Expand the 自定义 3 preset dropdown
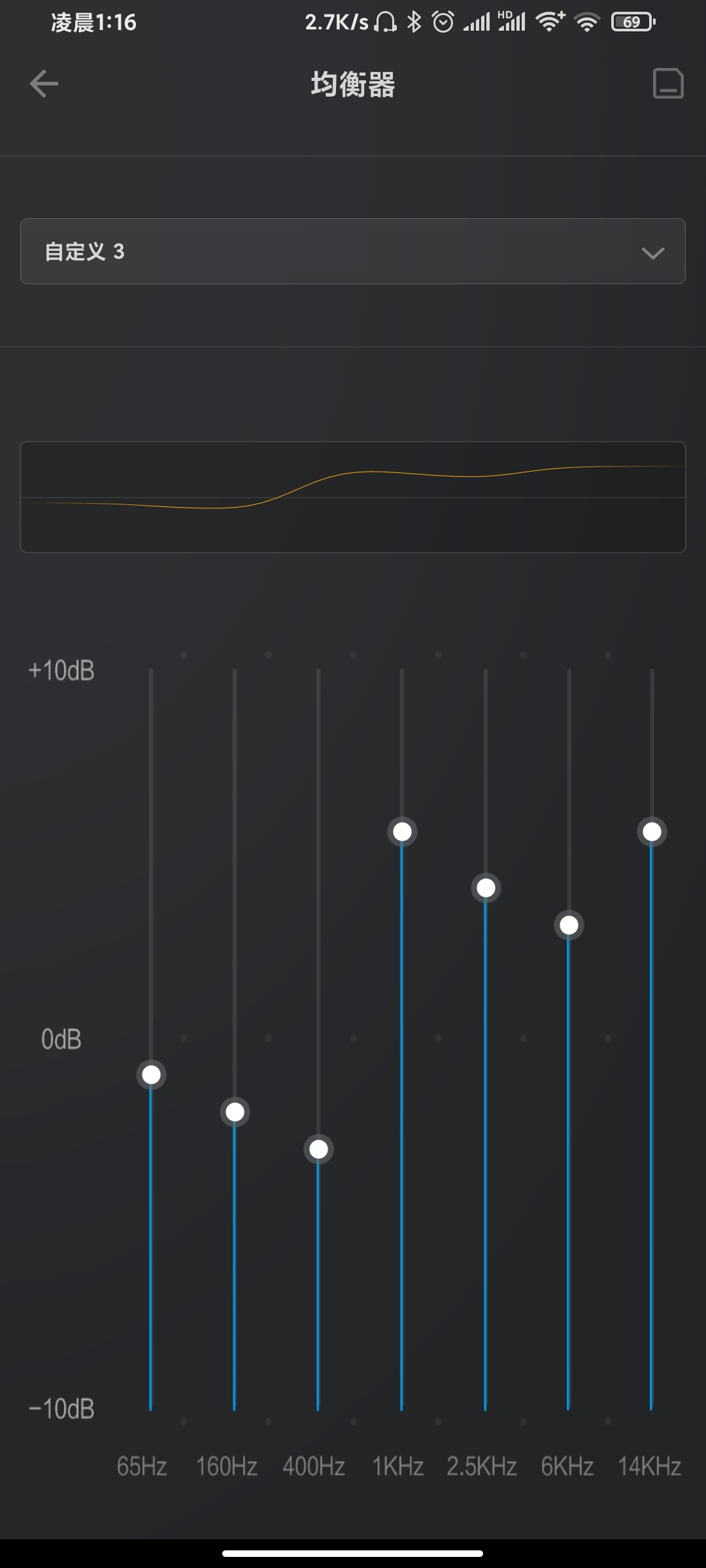 click(x=353, y=251)
